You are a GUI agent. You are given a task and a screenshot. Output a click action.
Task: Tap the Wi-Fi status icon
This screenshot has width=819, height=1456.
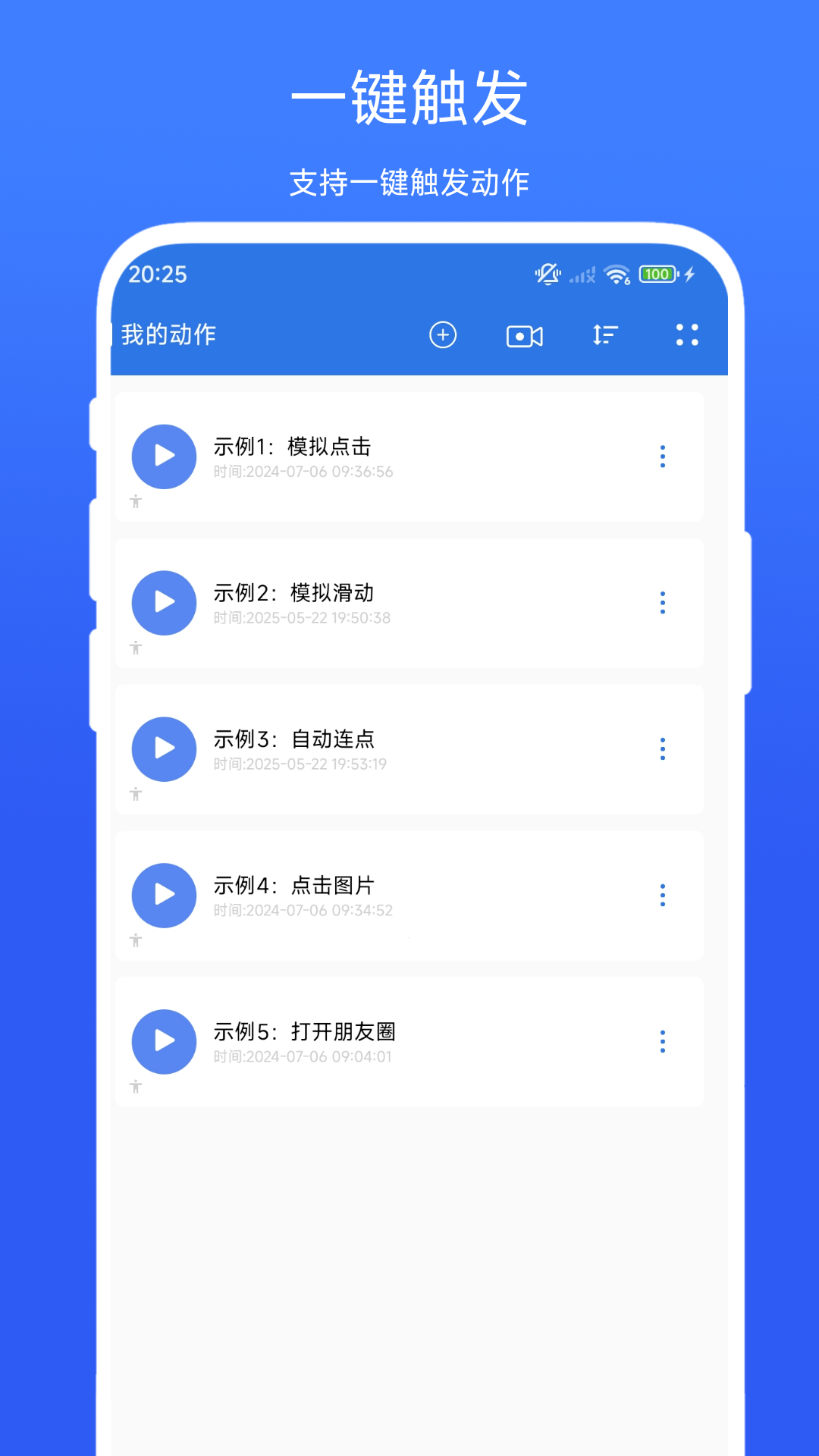(x=616, y=275)
